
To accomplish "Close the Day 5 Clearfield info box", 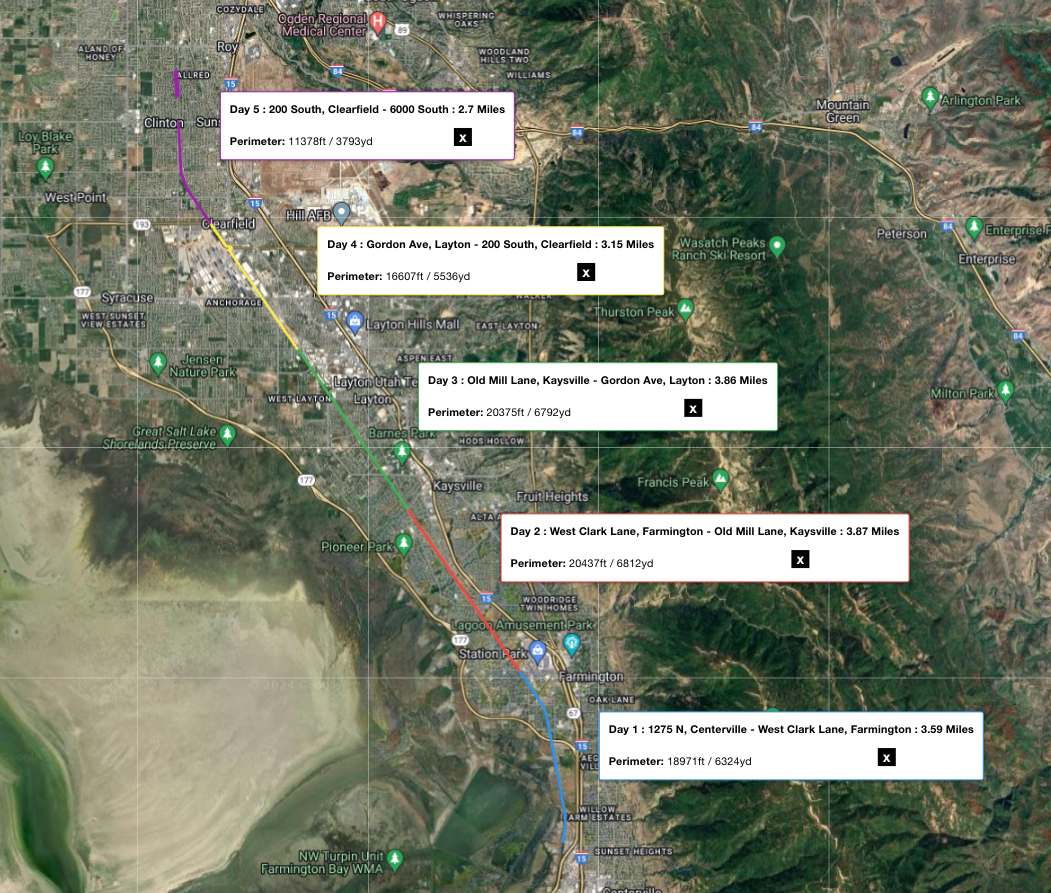I will [x=463, y=138].
